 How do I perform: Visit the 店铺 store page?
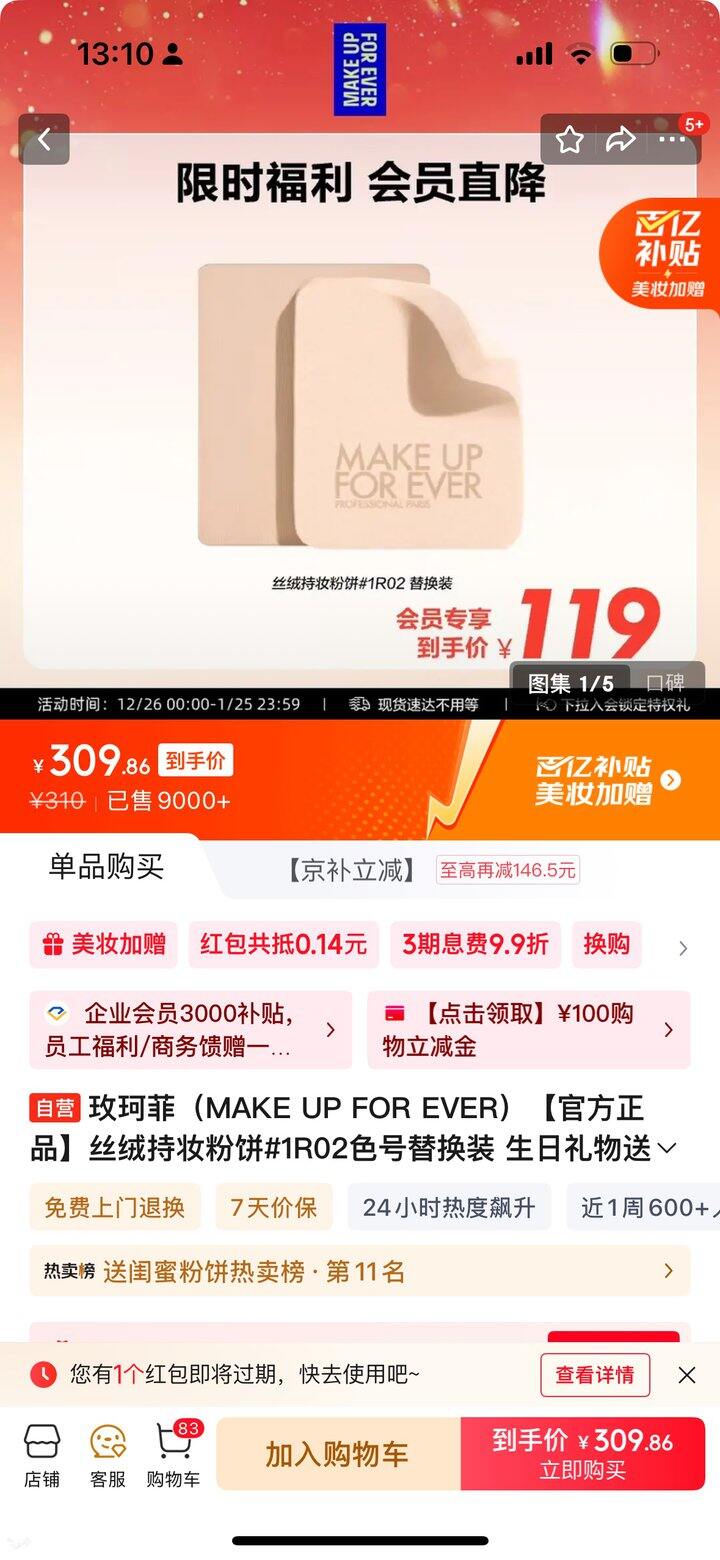[42, 1455]
